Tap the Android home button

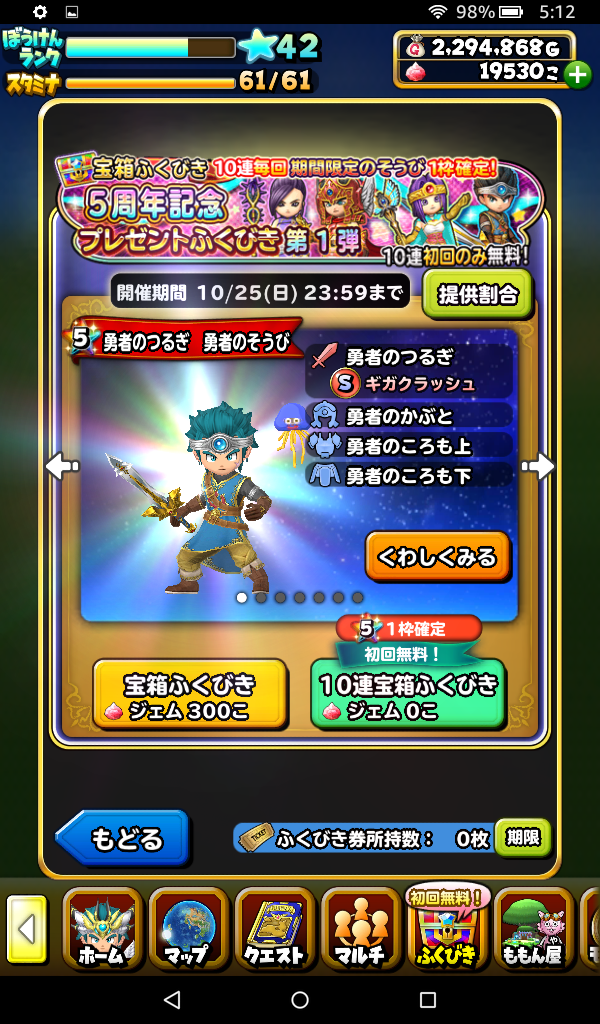[x=300, y=999]
